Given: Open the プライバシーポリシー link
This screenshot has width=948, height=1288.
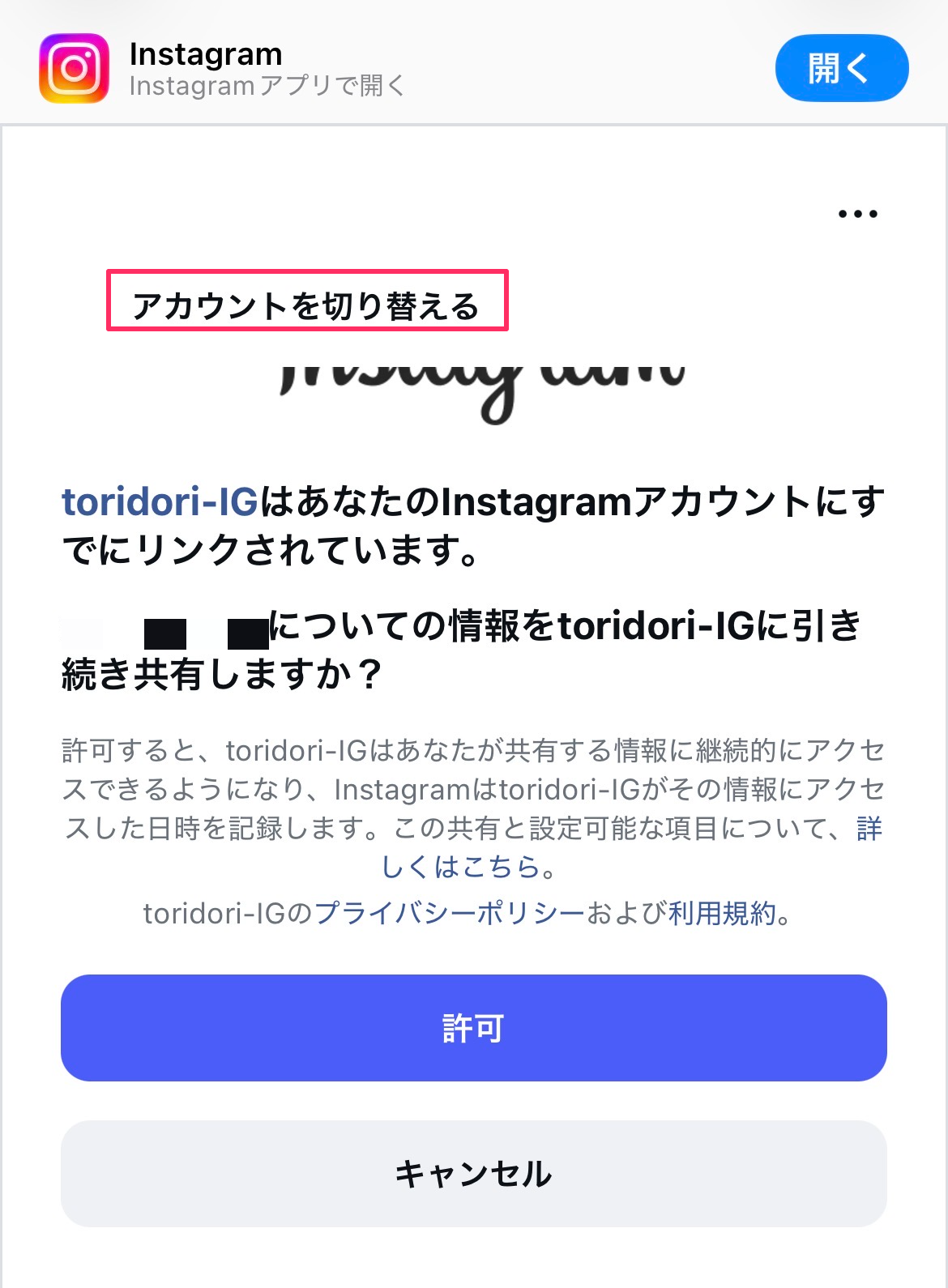Looking at the screenshot, I should (x=450, y=913).
